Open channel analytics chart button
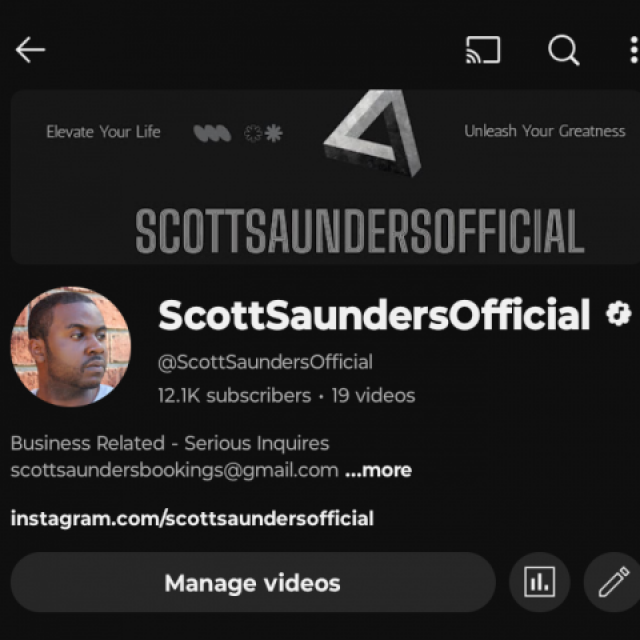Viewport: 640px width, 640px height. tap(539, 583)
